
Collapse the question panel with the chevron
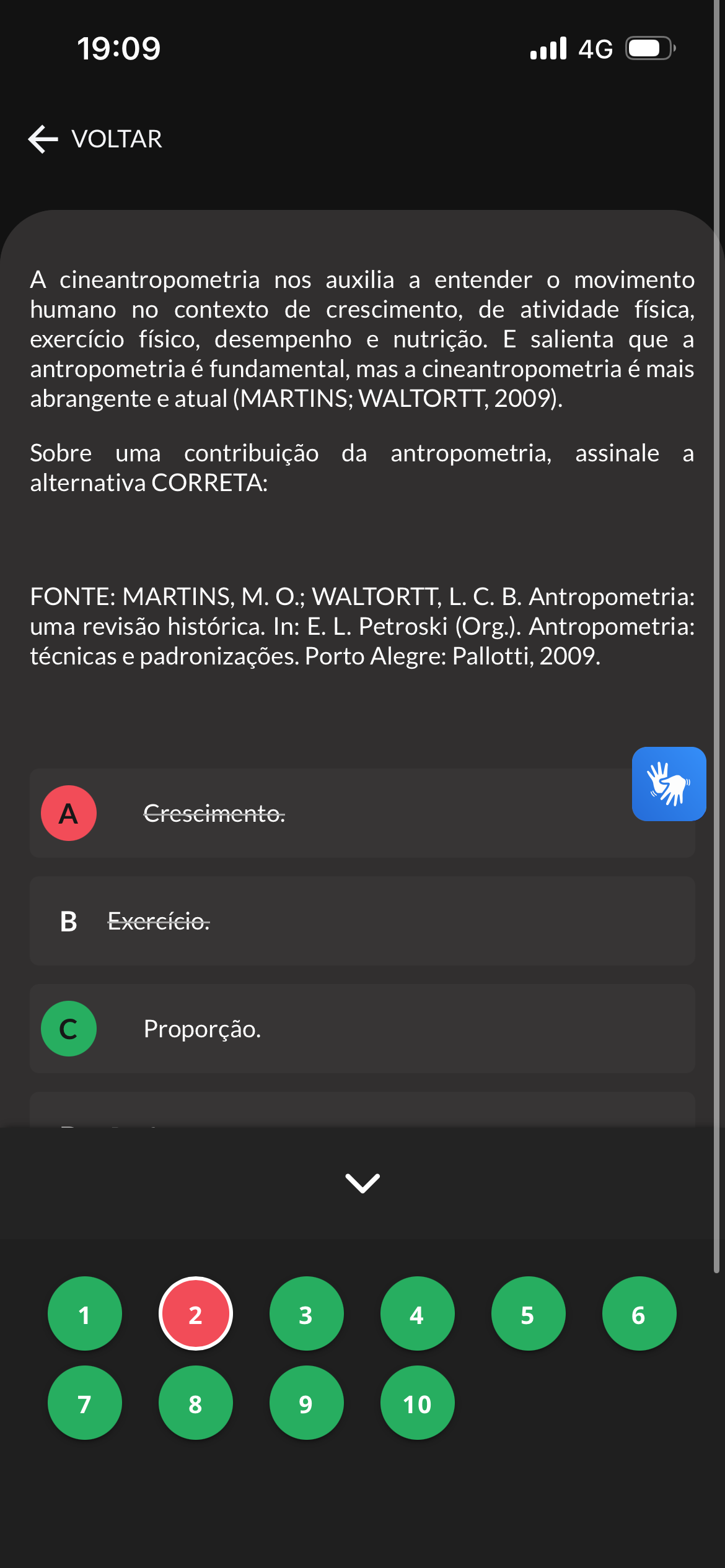point(362,1183)
